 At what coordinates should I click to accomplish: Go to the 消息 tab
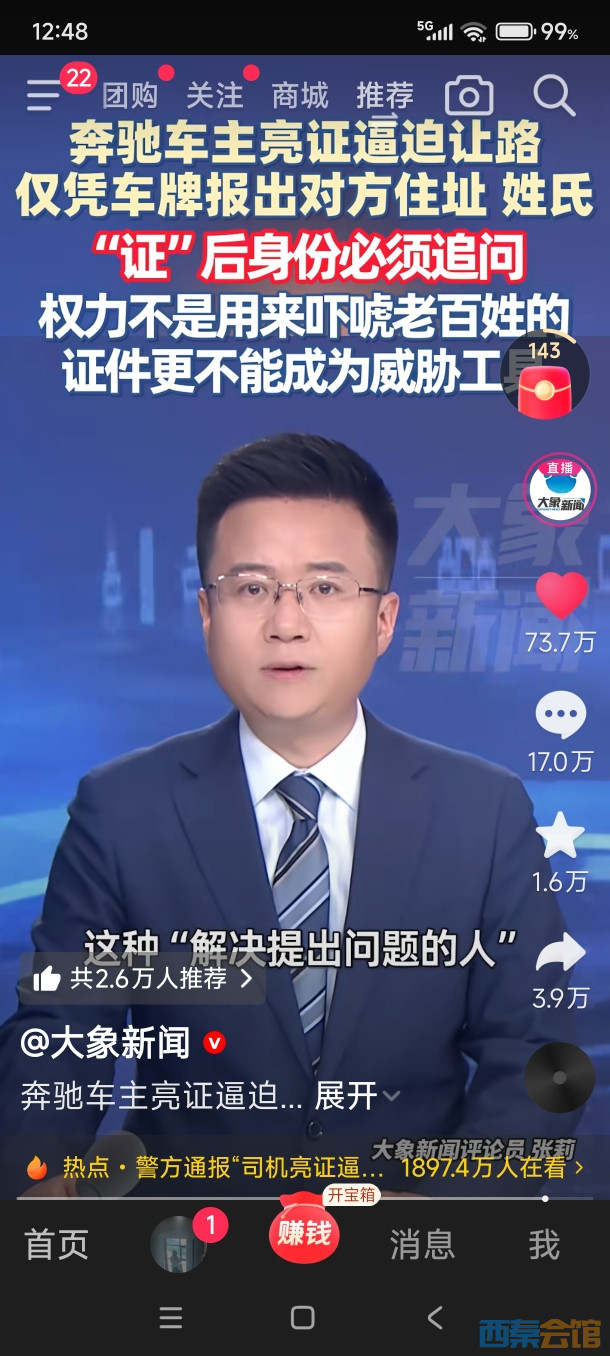click(422, 1245)
